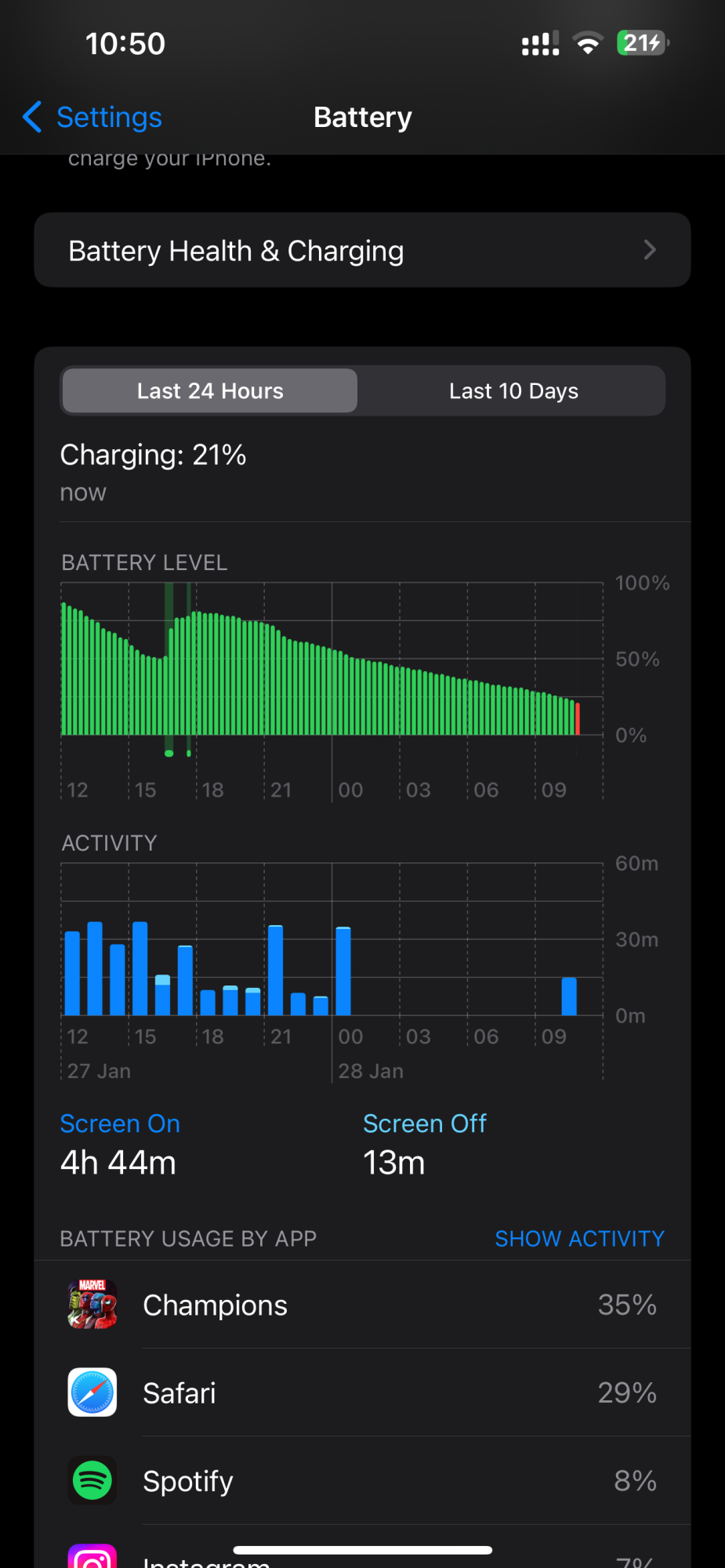Open Champions battery usage row
The width and height of the screenshot is (725, 1568).
point(362,1305)
